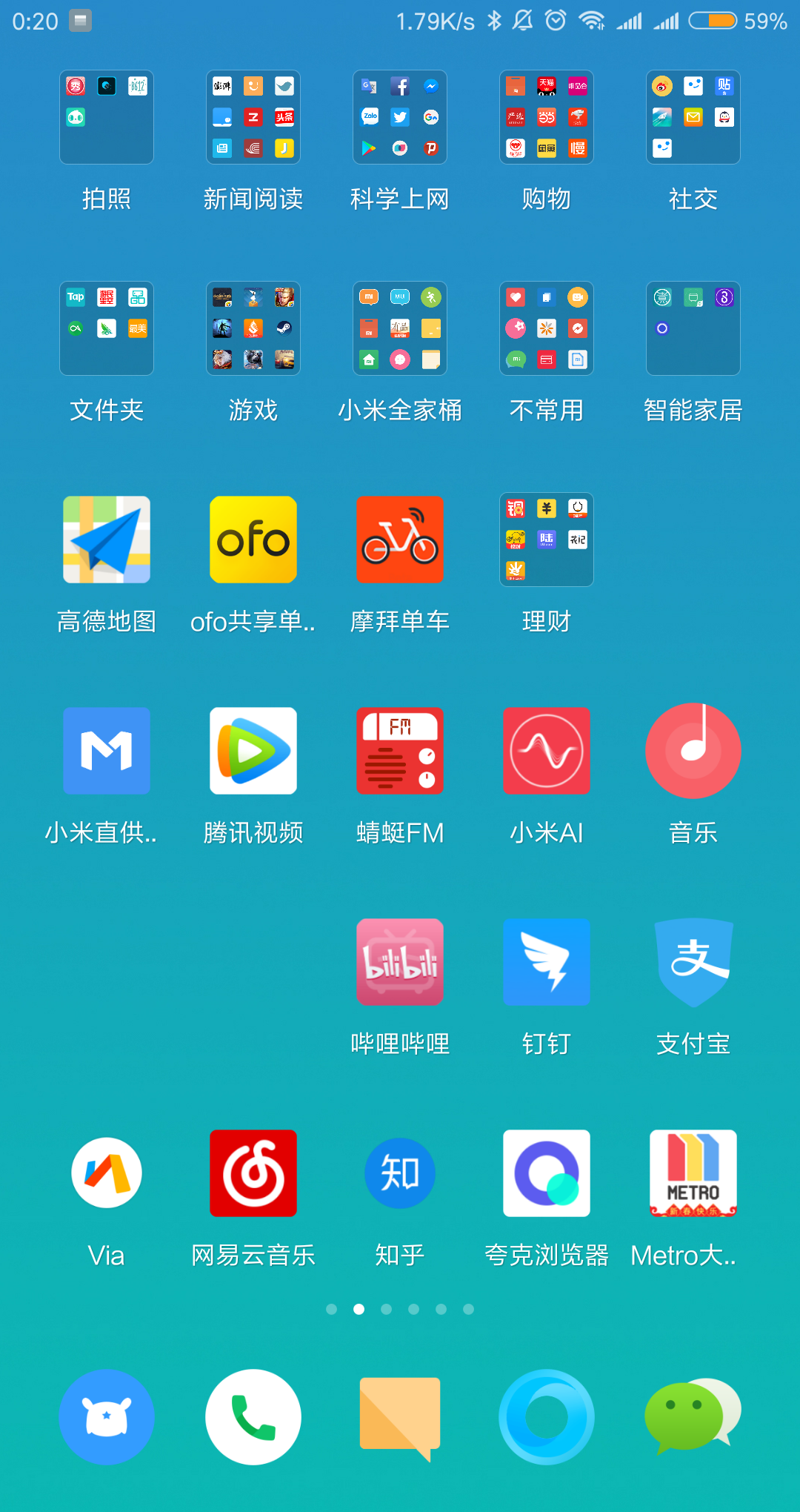The image size is (800, 1512).
Task: Start 网易云音乐 NetEase Cloud Music
Action: (x=253, y=1173)
